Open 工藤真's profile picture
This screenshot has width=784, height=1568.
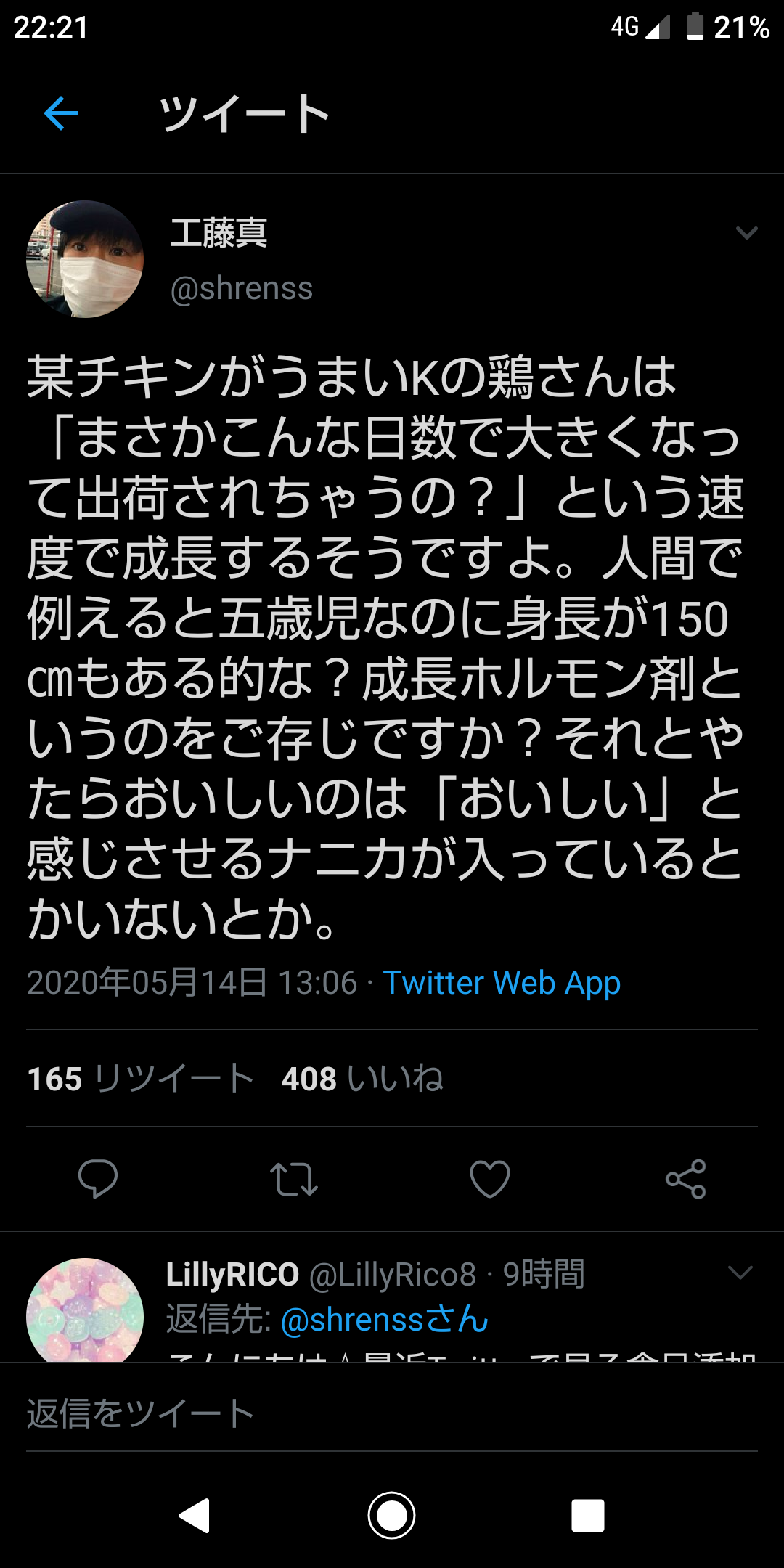tap(85, 259)
